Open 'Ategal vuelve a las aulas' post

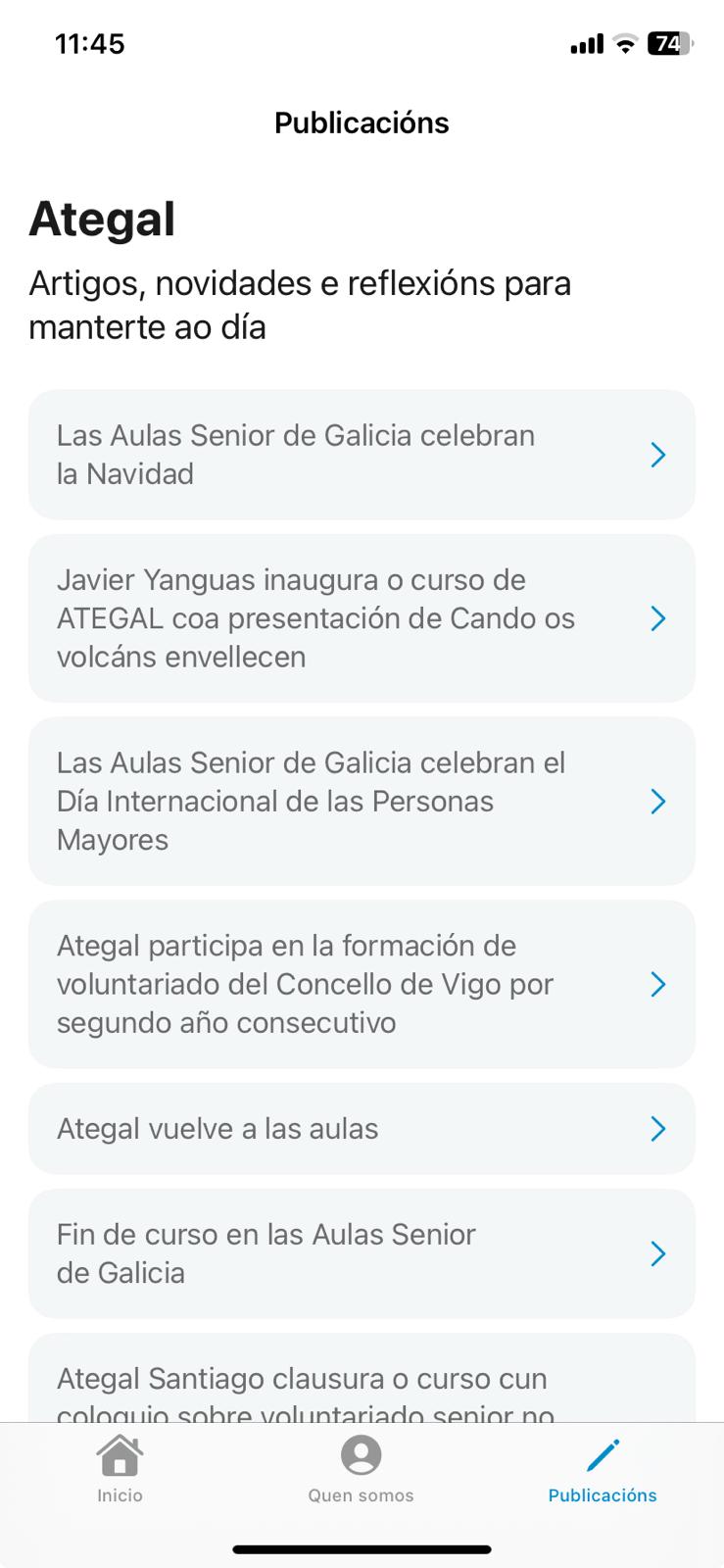tap(361, 1129)
